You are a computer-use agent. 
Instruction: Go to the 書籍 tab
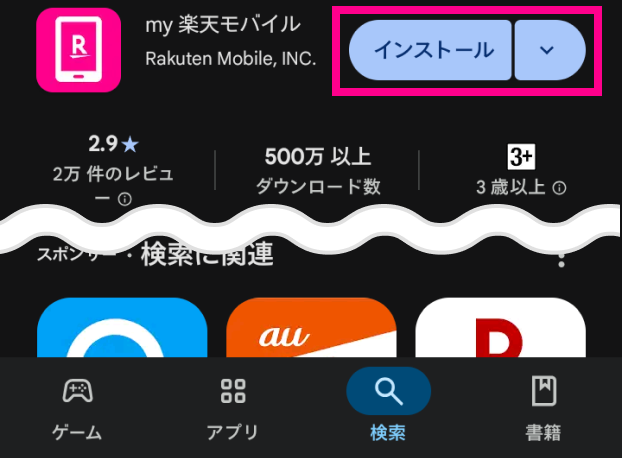543,408
